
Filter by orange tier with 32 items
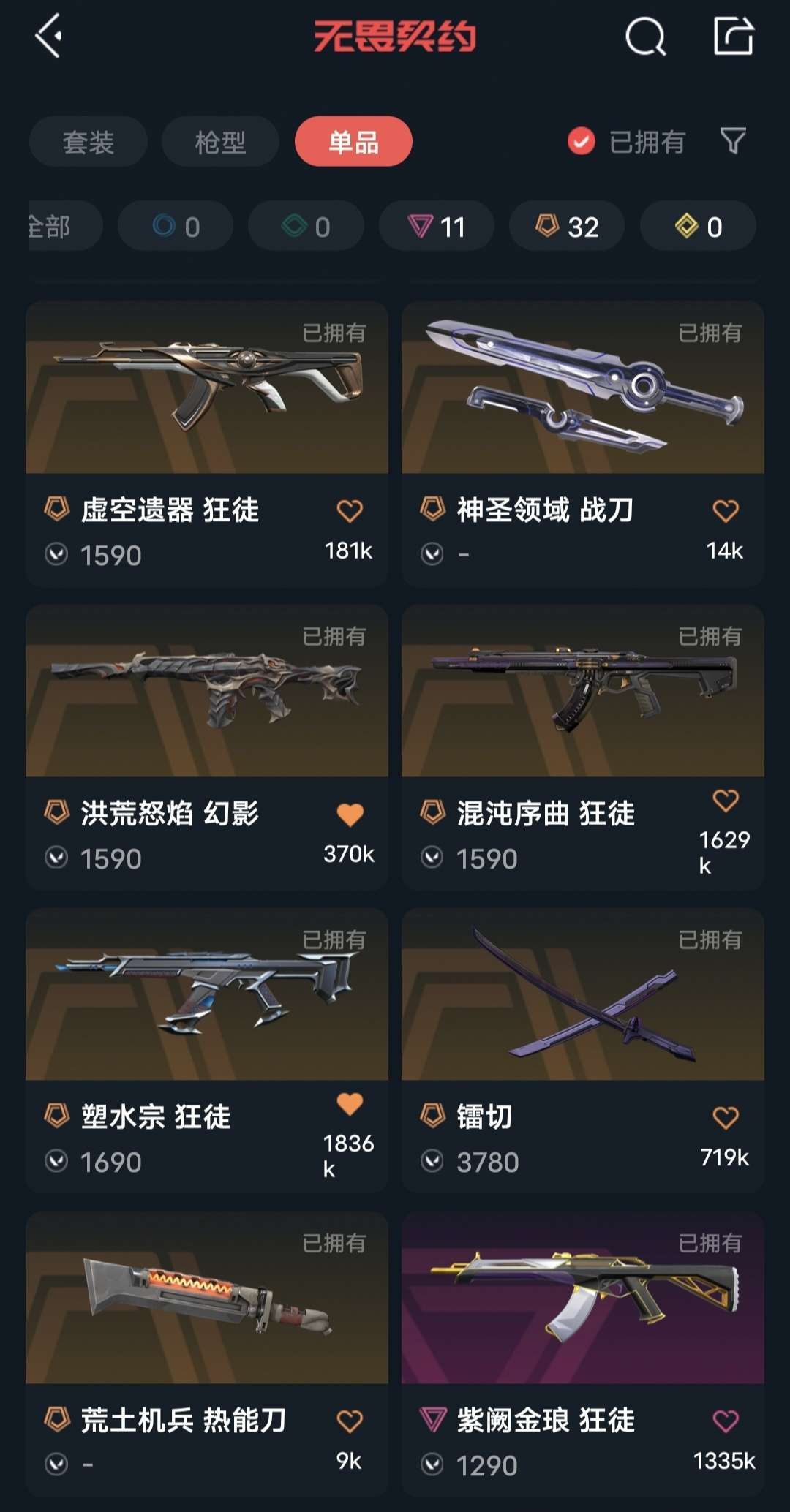567,227
